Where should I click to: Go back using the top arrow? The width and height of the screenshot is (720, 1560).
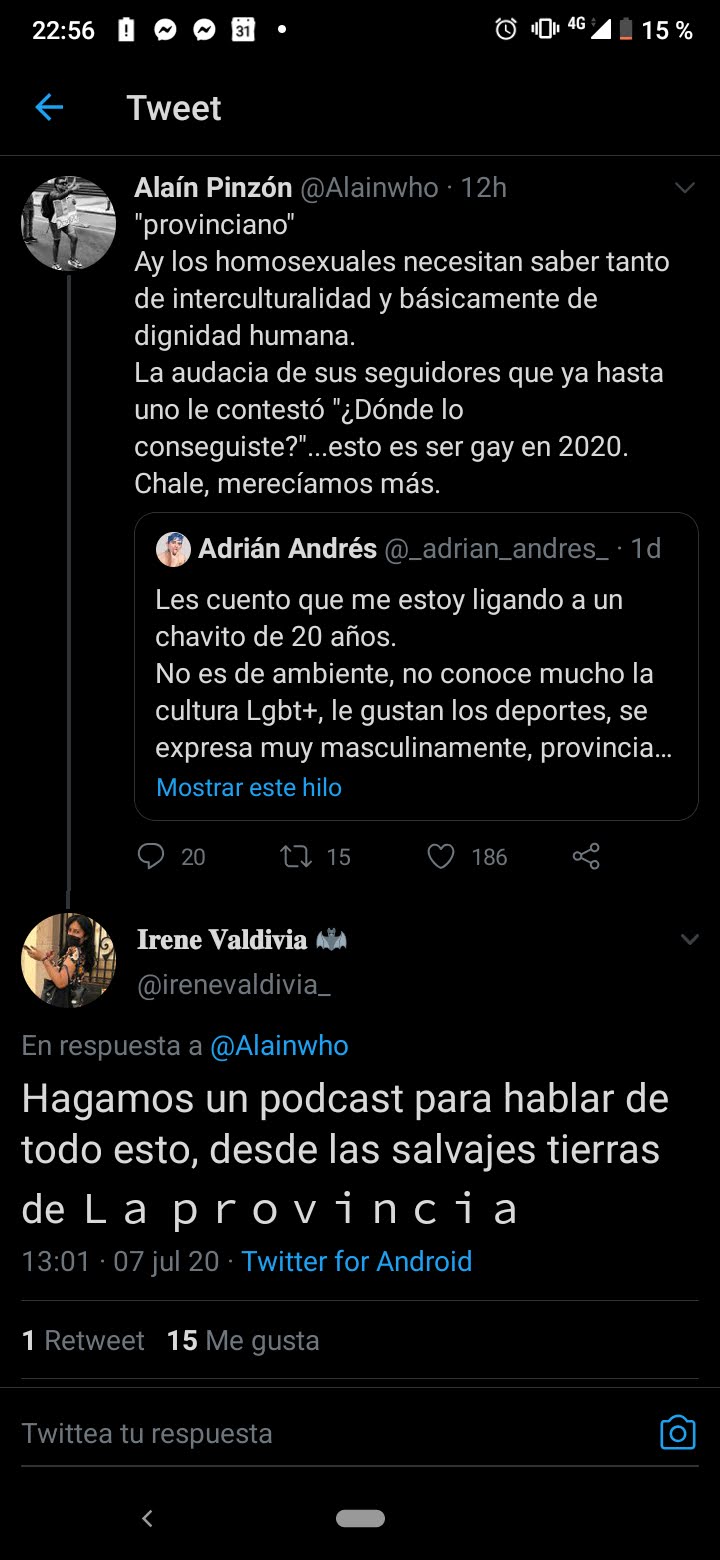(x=48, y=108)
